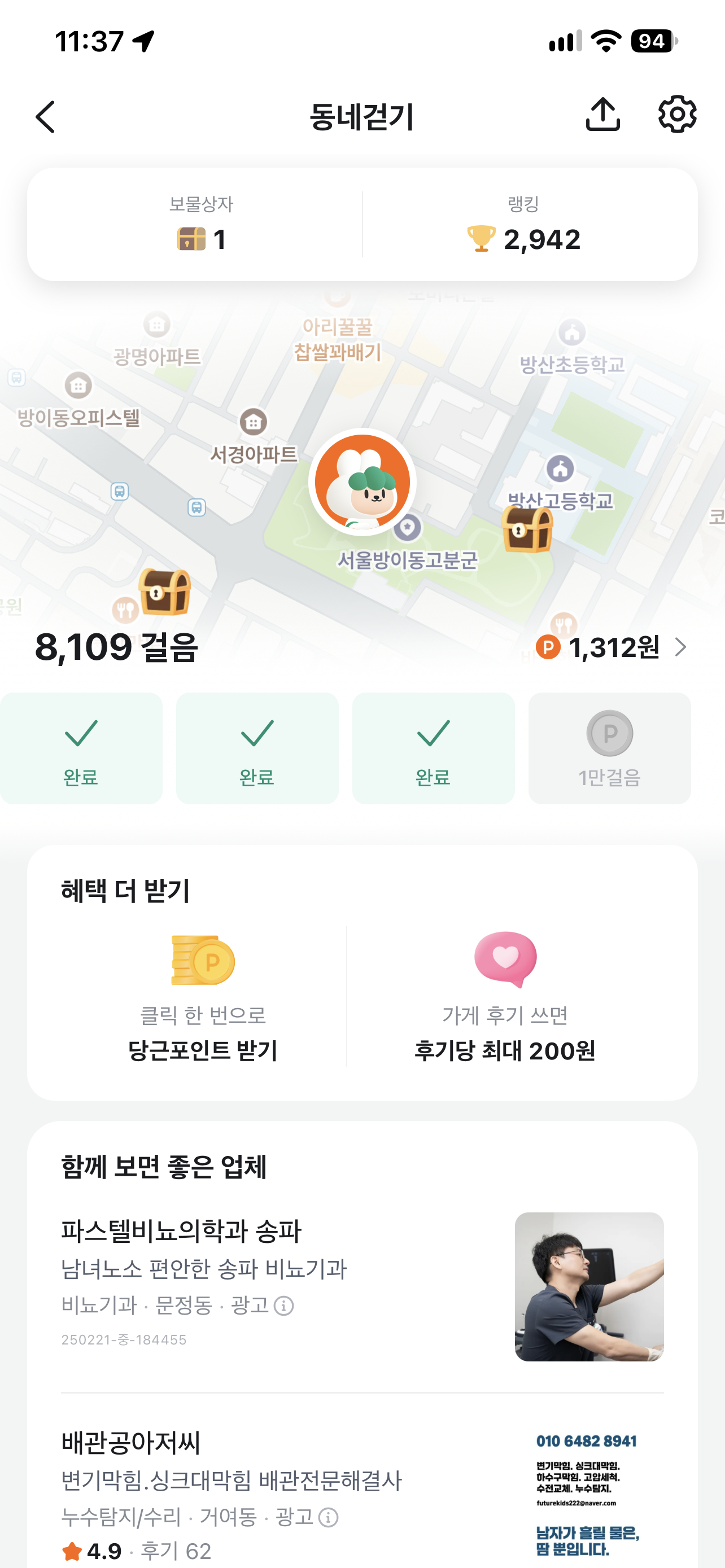Open the 1,312원 points details

(611, 647)
